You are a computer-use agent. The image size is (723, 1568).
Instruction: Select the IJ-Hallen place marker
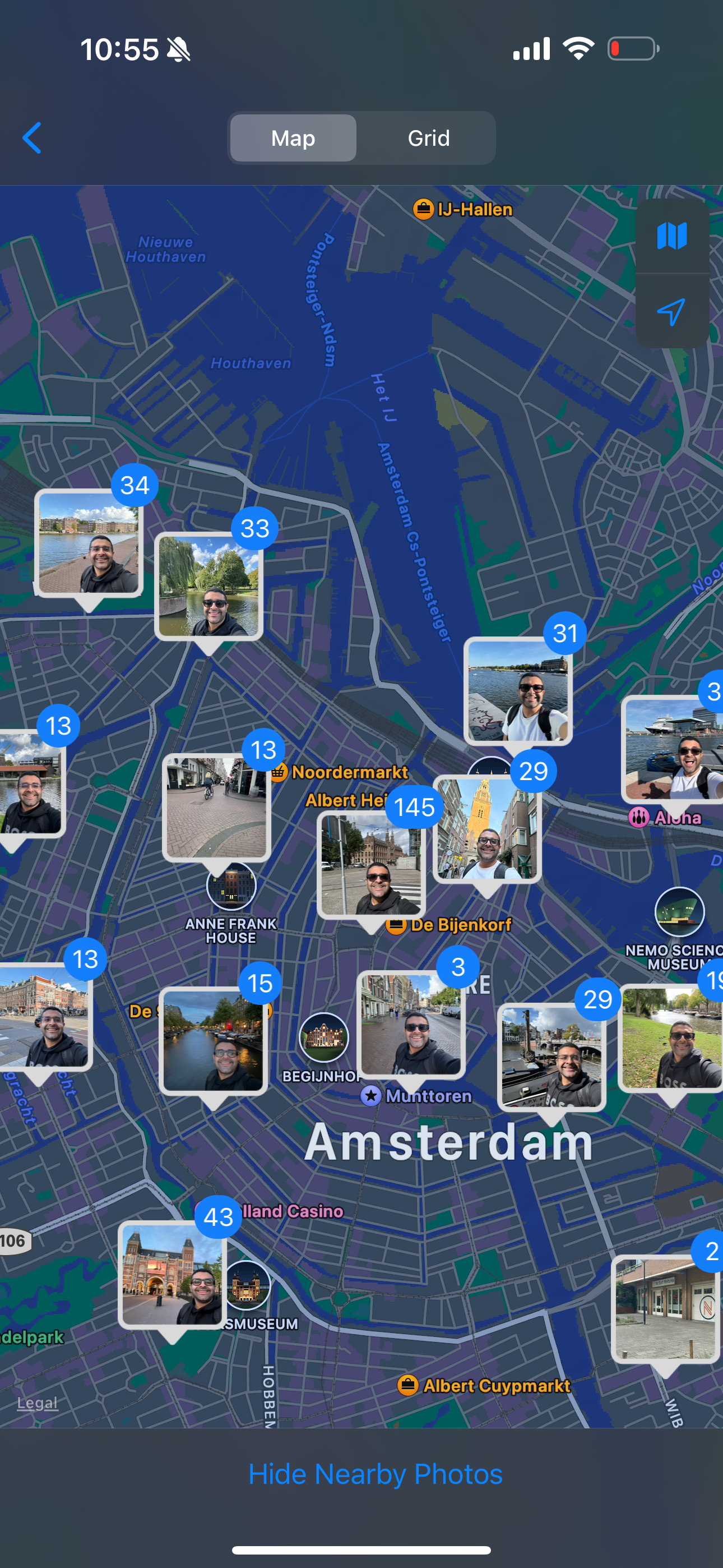[463, 209]
